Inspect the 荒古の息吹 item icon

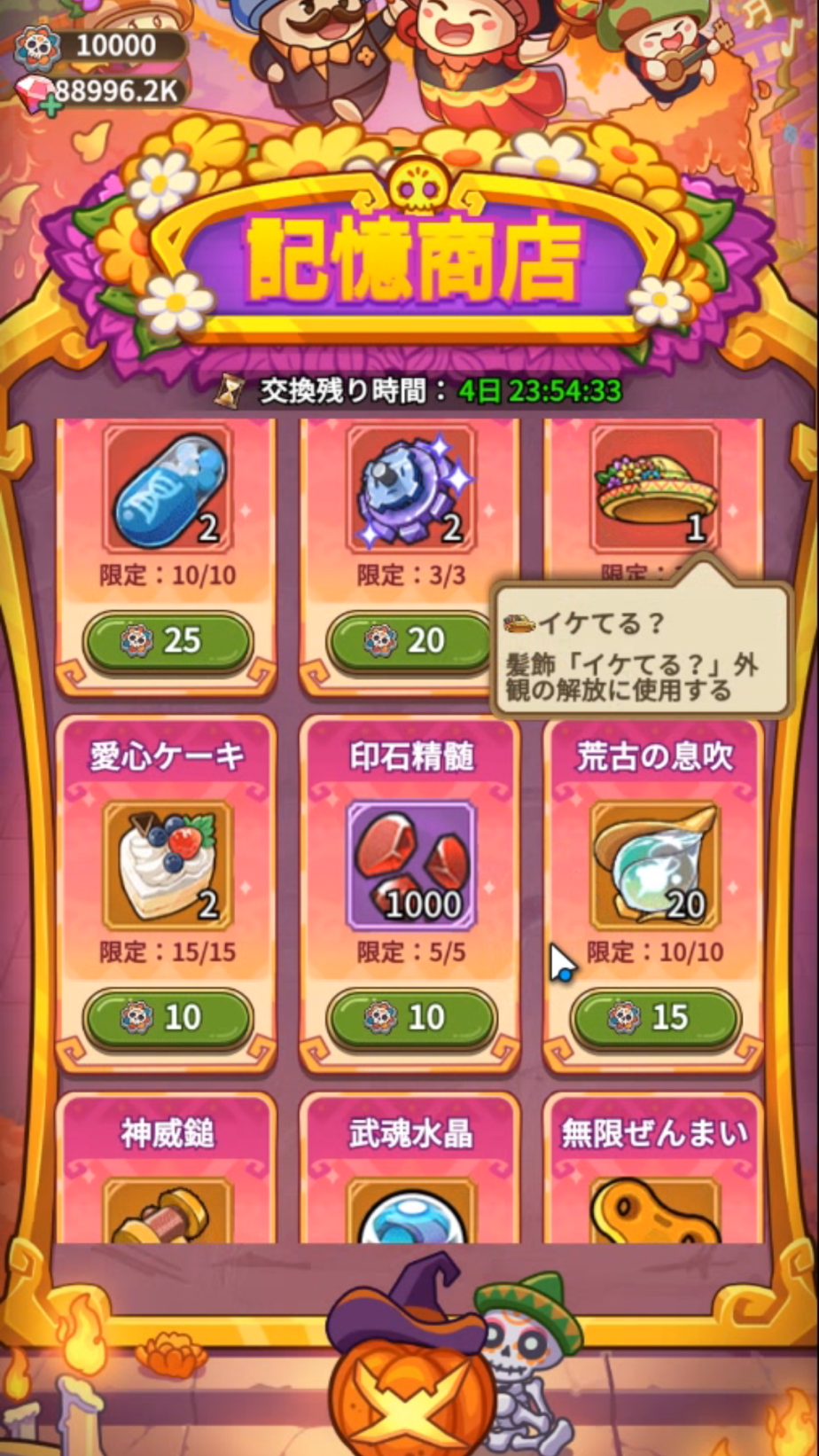point(654,865)
